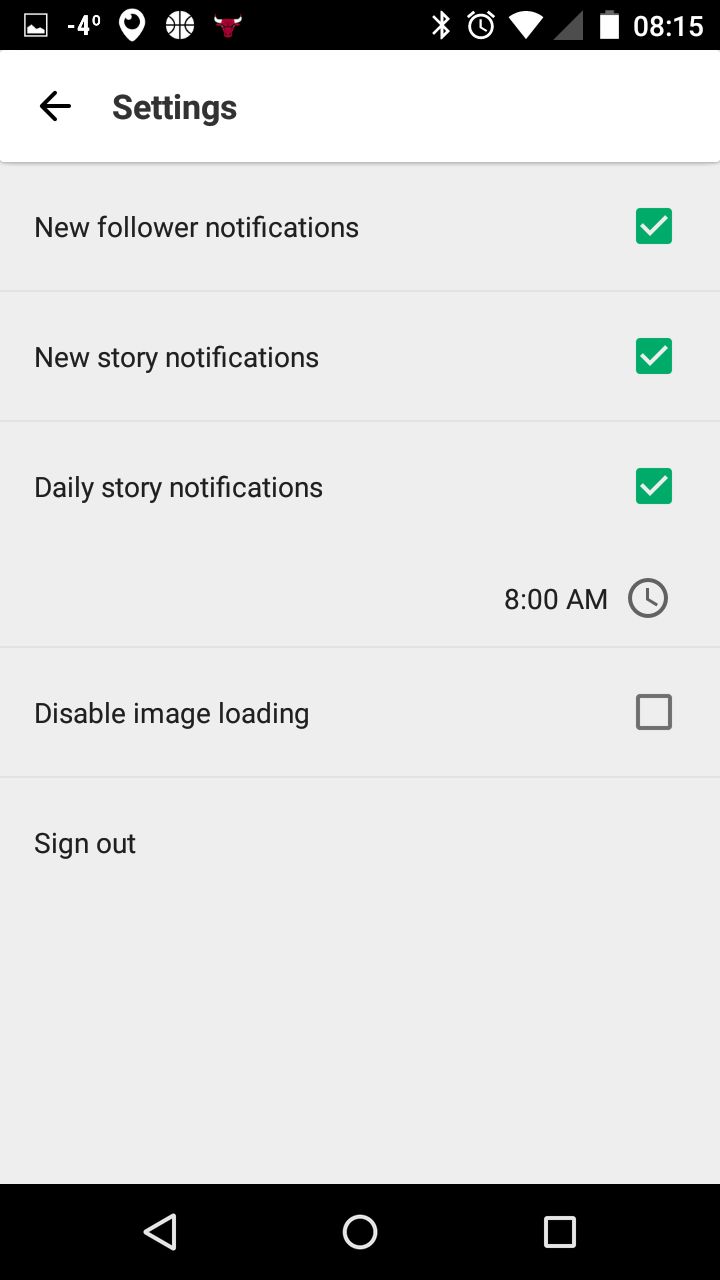Open the clock icon time picker
This screenshot has height=1280, width=720.
click(648, 598)
